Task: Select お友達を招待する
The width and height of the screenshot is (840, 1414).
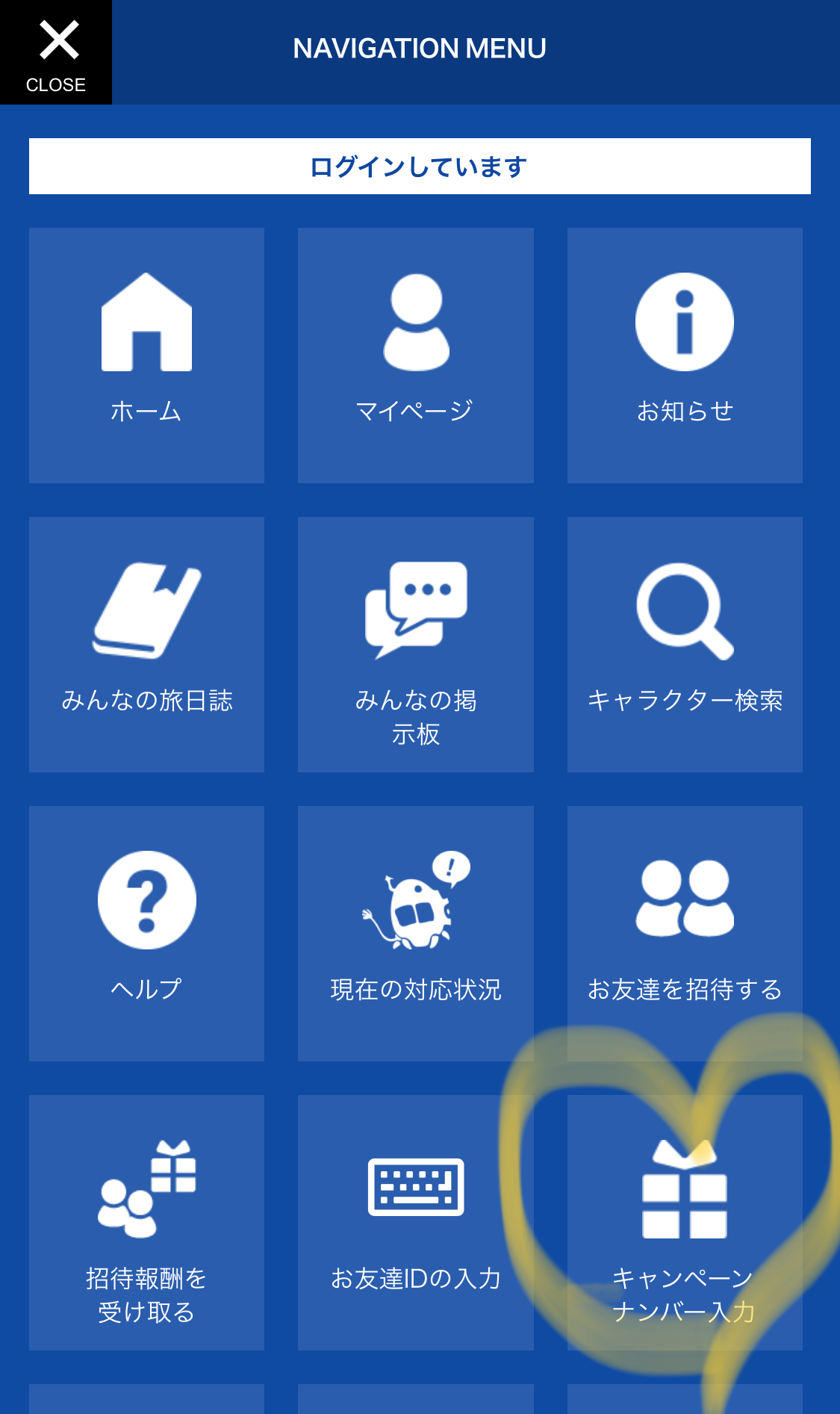Action: pos(685,933)
